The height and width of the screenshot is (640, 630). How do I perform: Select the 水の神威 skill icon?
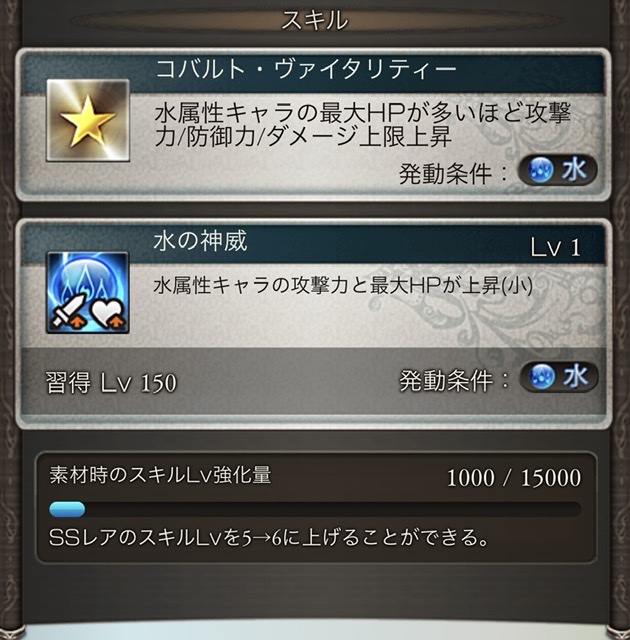point(86,291)
